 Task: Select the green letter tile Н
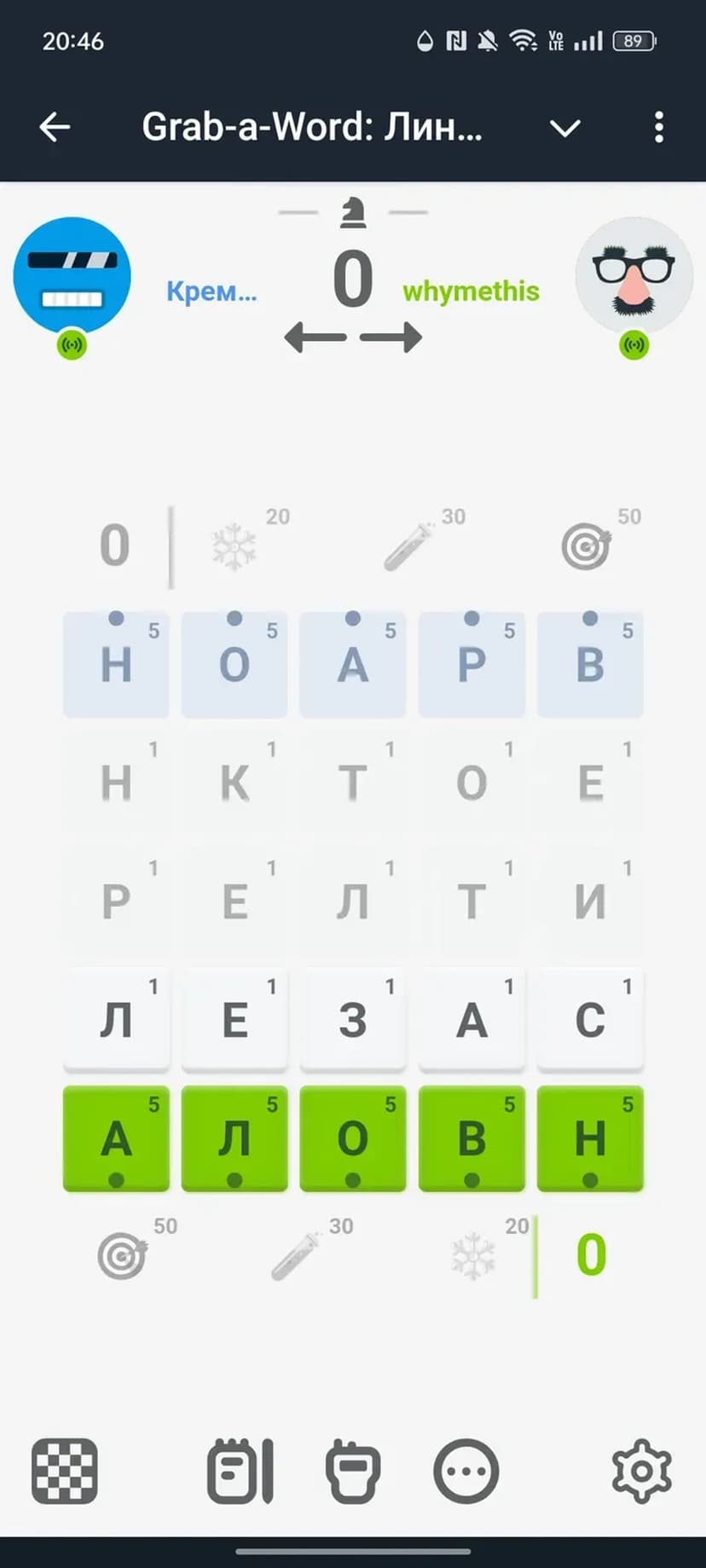[590, 1138]
